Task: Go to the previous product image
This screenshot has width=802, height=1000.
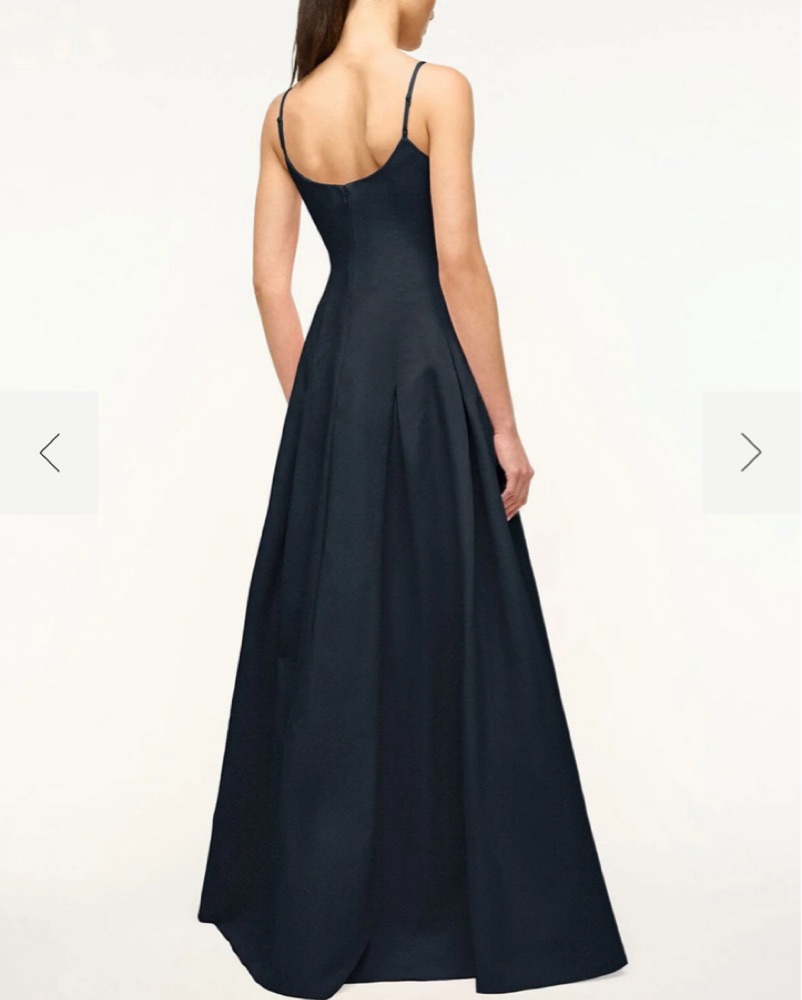Action: (49, 453)
